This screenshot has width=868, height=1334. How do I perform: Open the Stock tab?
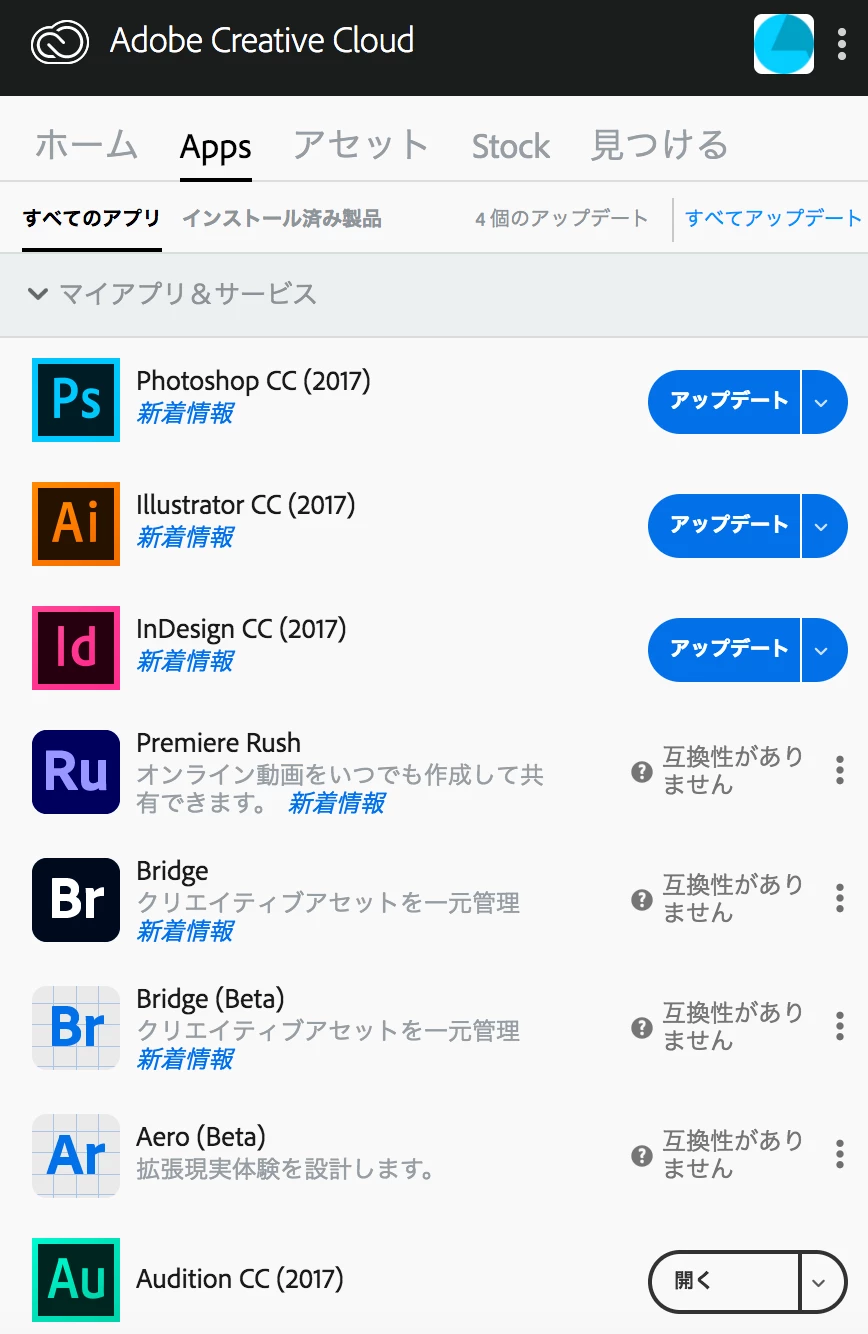click(x=511, y=147)
